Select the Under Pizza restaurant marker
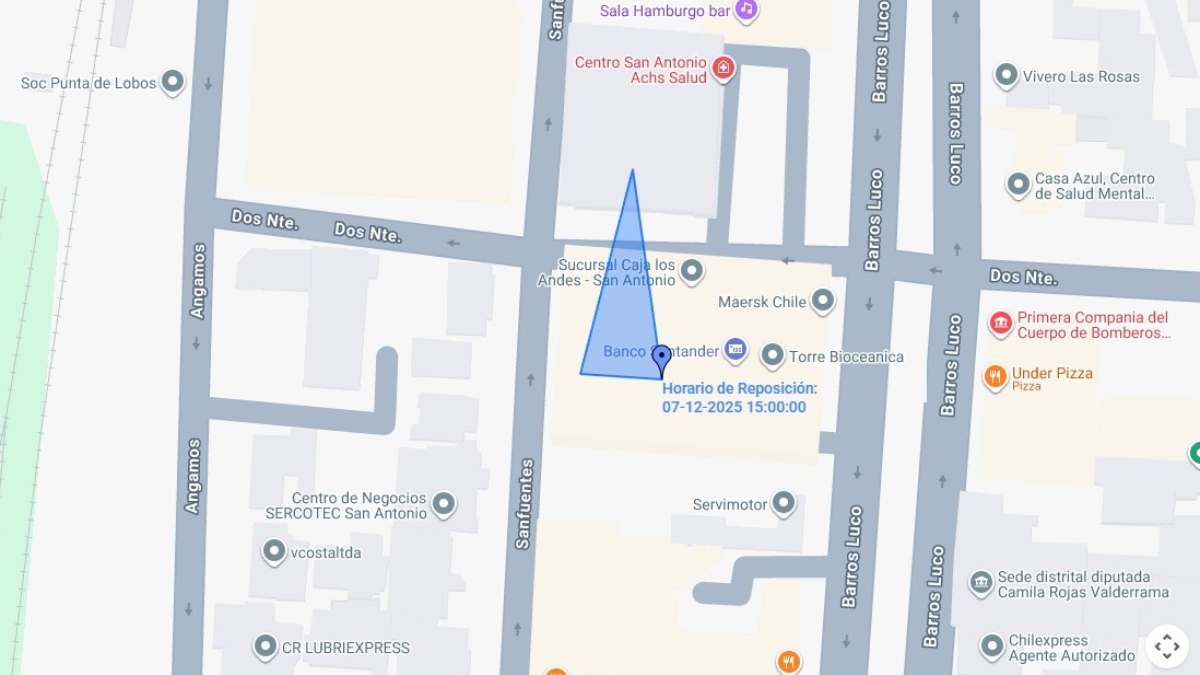The height and width of the screenshot is (675, 1200). (995, 376)
